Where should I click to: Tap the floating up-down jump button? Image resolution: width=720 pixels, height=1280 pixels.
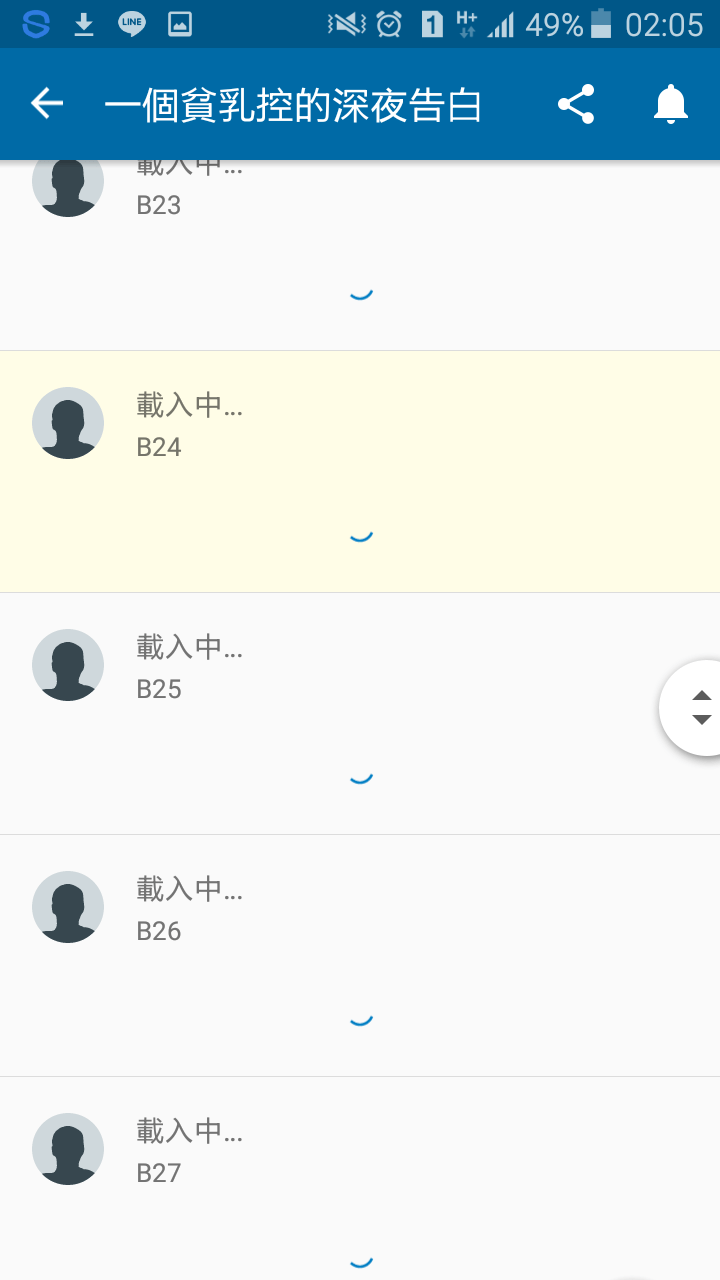coord(694,708)
